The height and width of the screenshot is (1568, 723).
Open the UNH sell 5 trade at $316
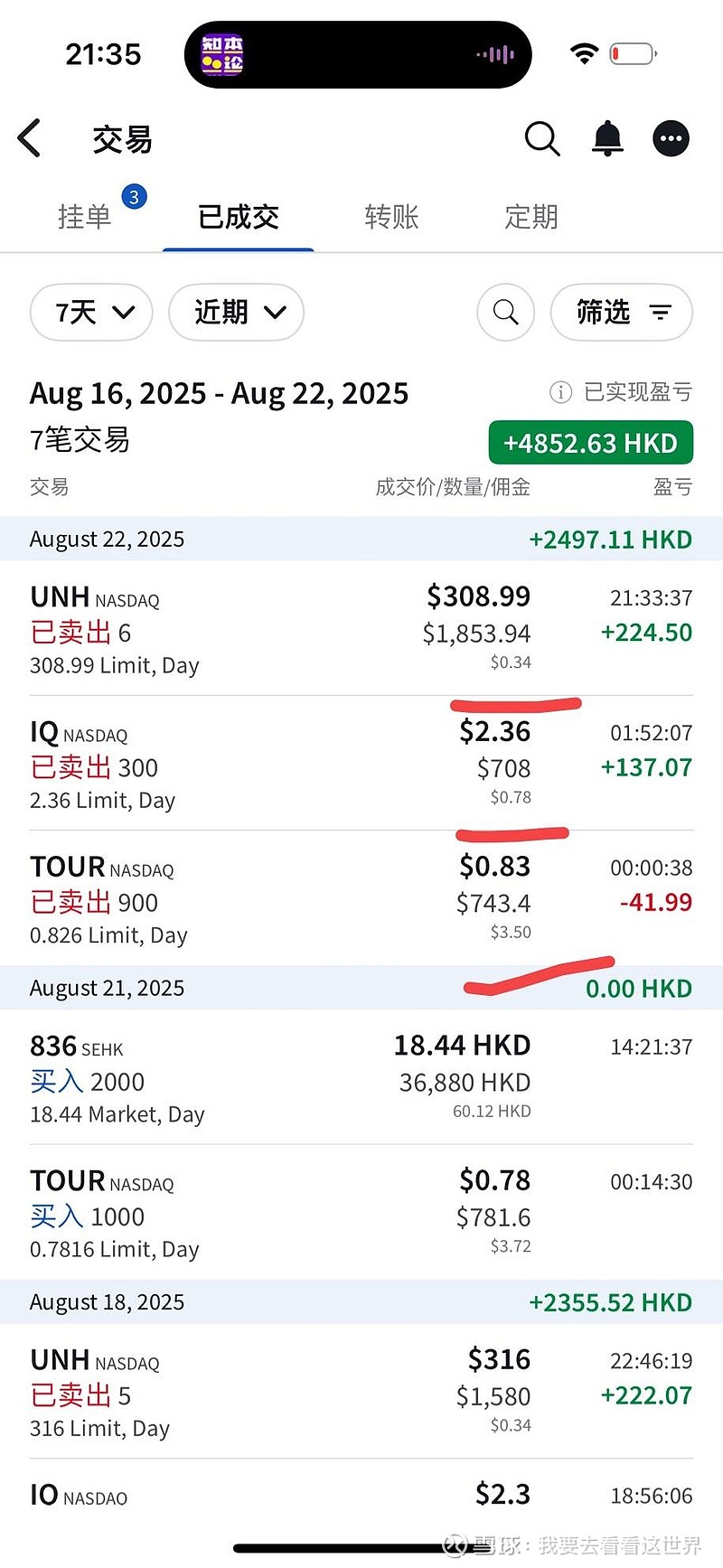tap(361, 1392)
